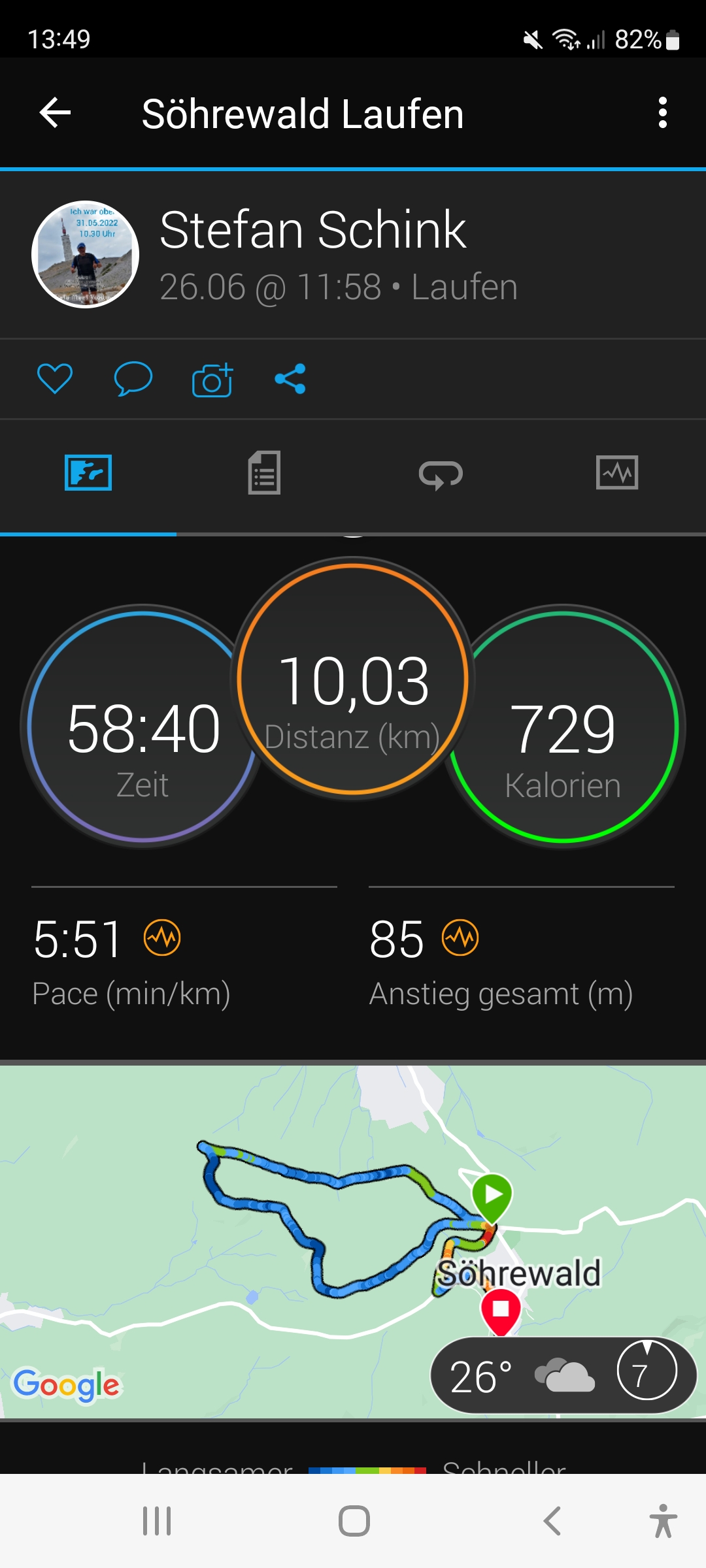Open recent apps from navigation bar

(x=157, y=1521)
